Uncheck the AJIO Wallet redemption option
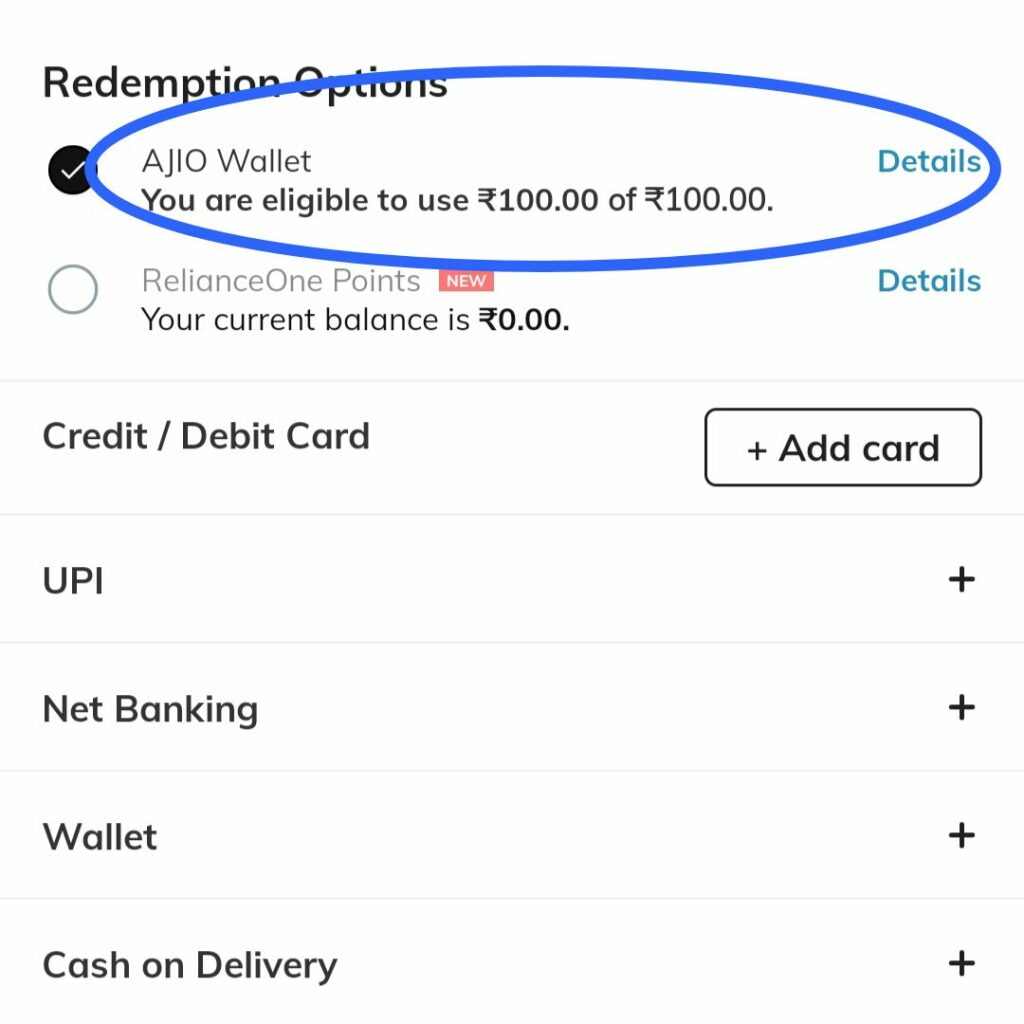Screen dimensions: 1024x1024 (71, 170)
